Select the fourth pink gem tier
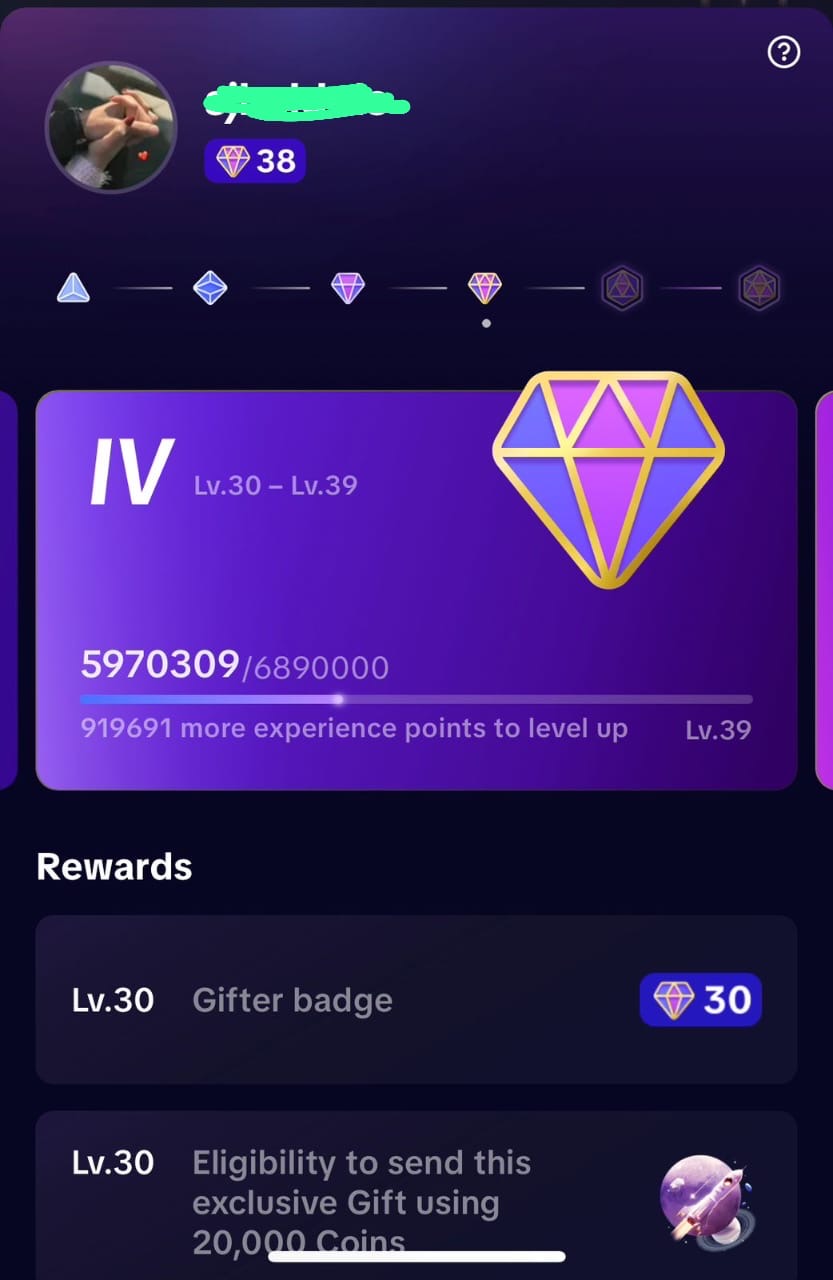 (x=485, y=289)
